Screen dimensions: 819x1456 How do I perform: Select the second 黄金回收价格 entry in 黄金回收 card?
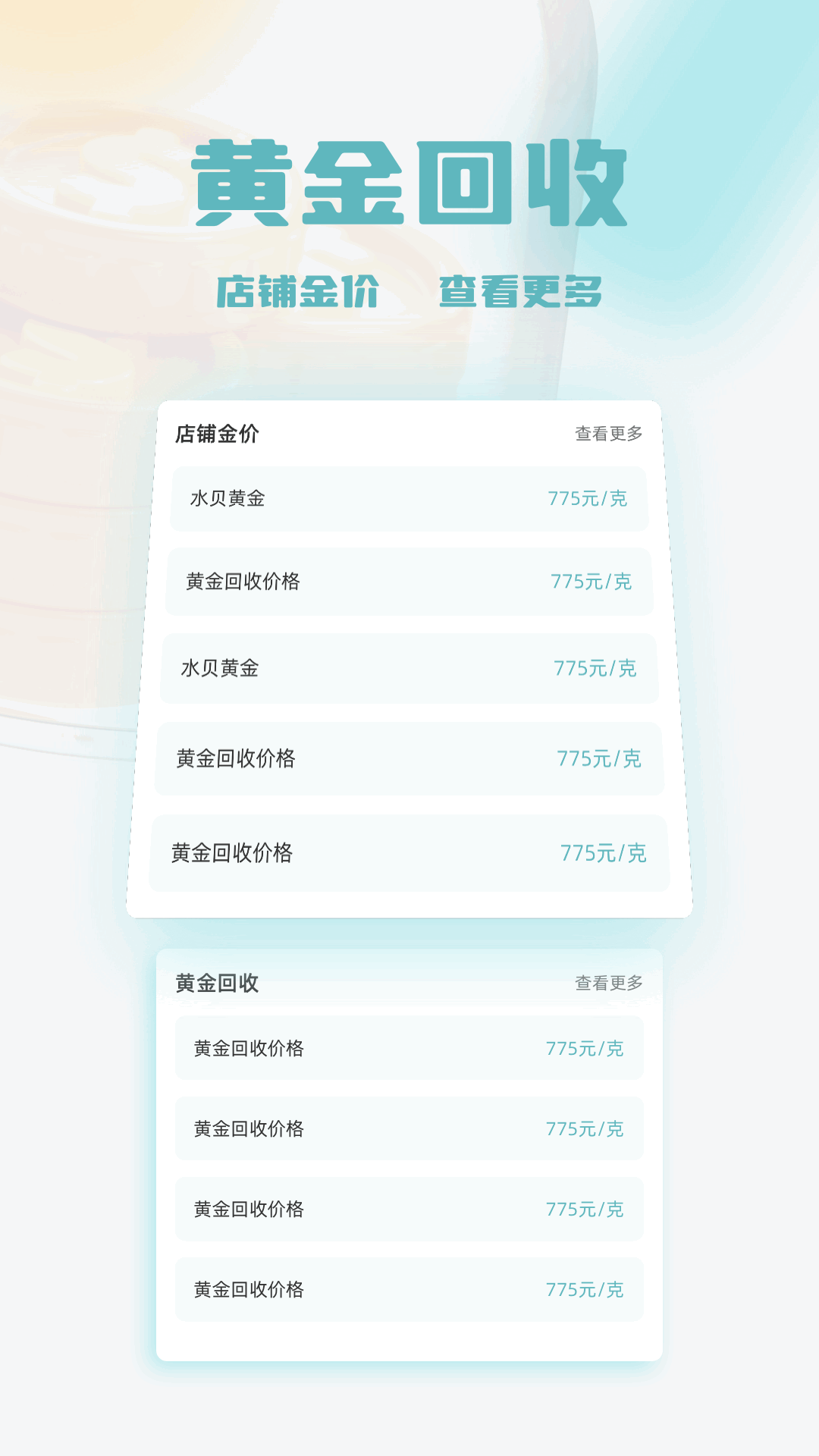(x=409, y=1128)
